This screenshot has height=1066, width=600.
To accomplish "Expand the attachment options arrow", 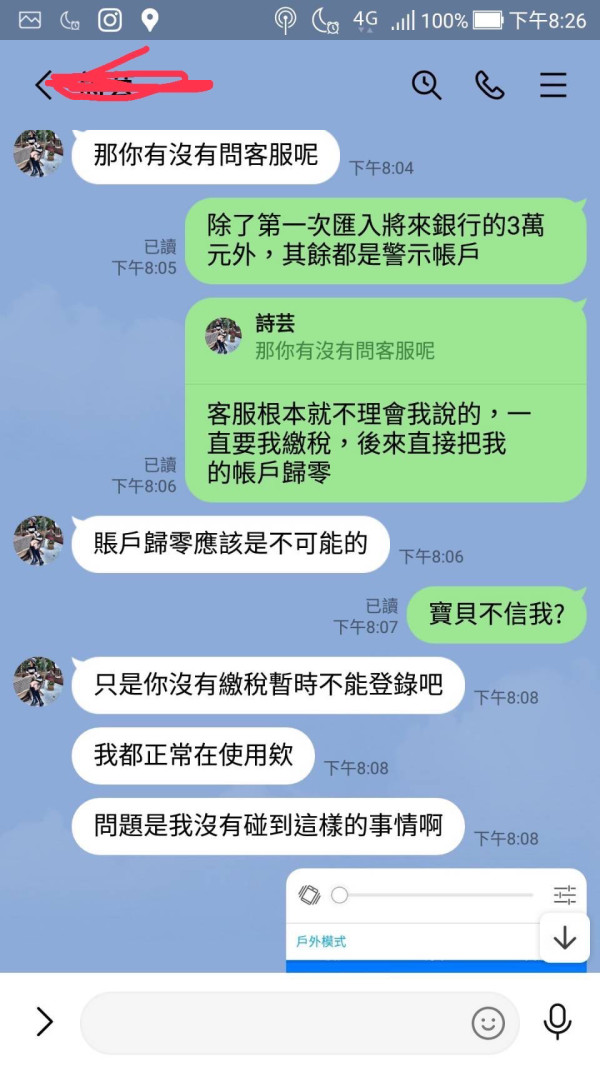I will point(44,1021).
